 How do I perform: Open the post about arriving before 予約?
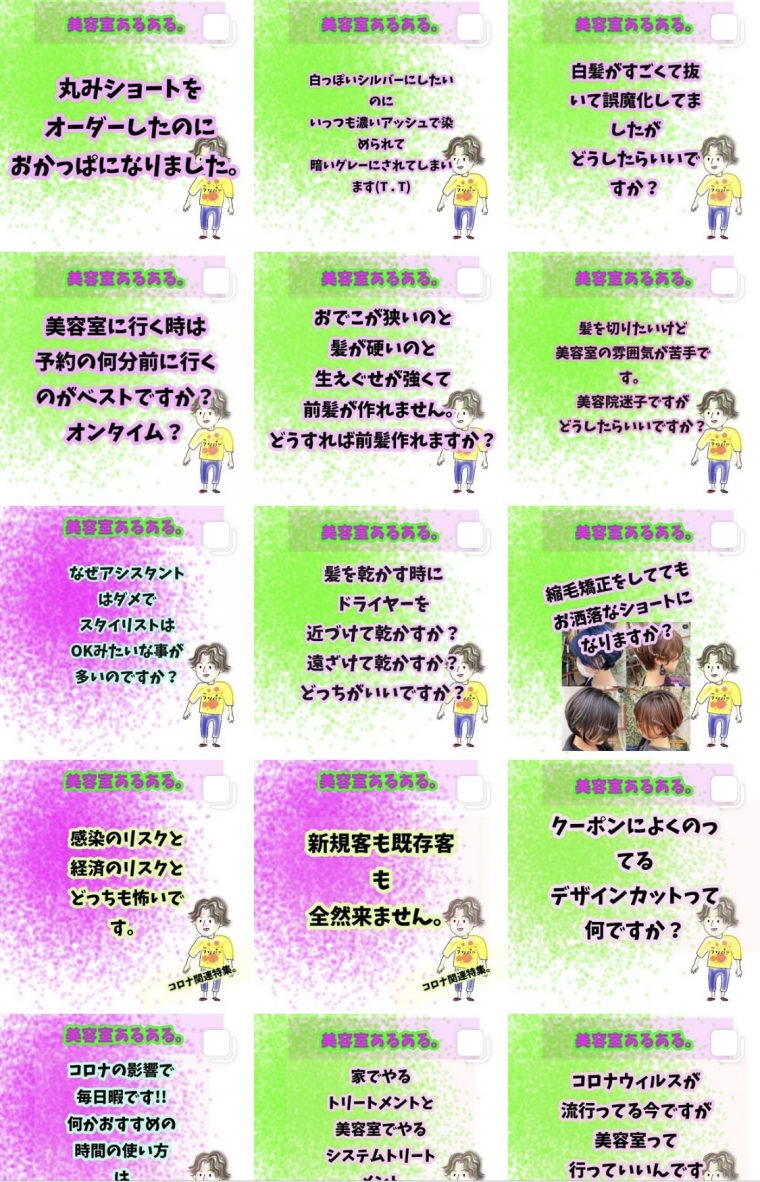tap(125, 378)
